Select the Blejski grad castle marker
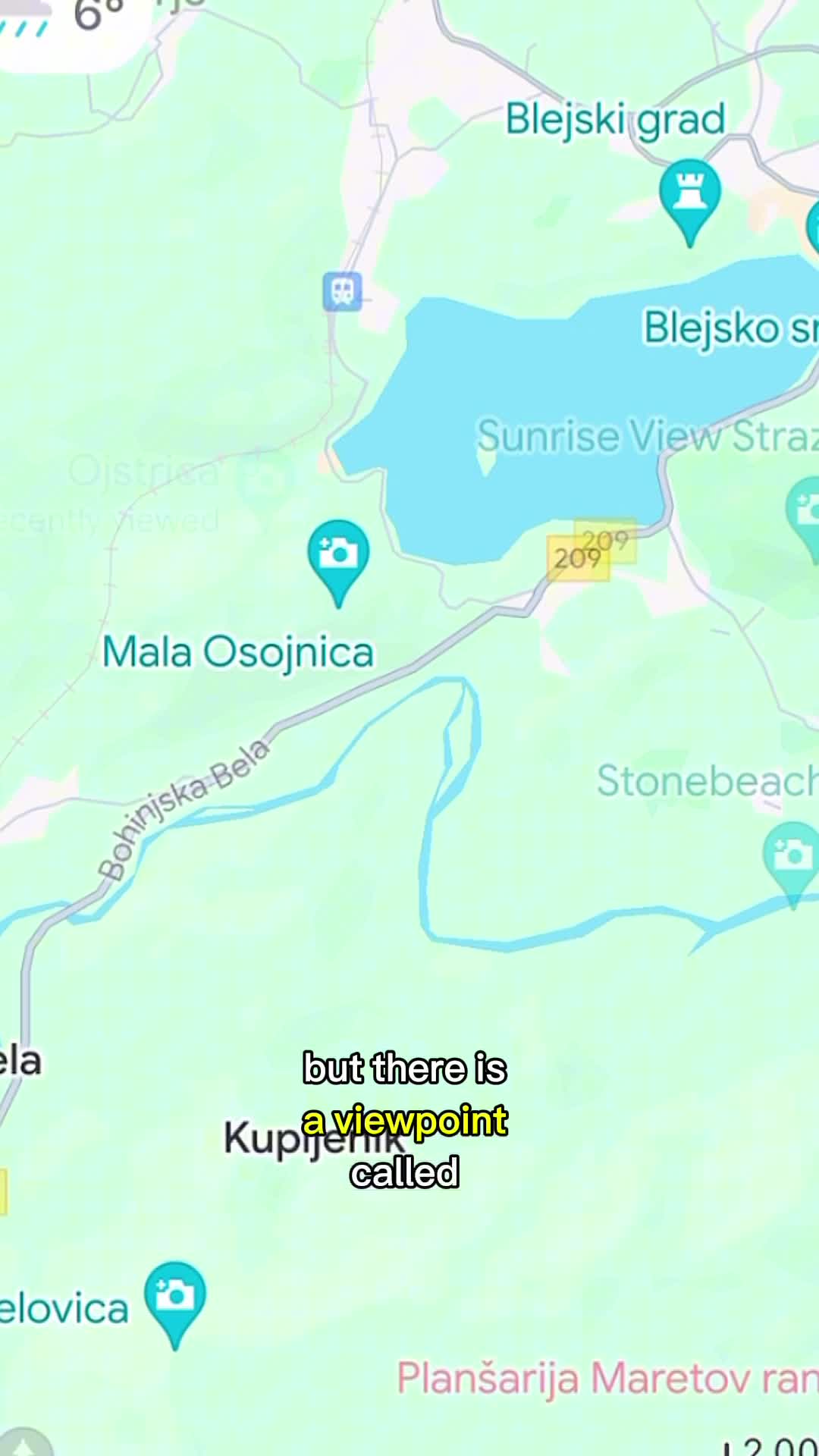The height and width of the screenshot is (1456, 819). point(689,193)
